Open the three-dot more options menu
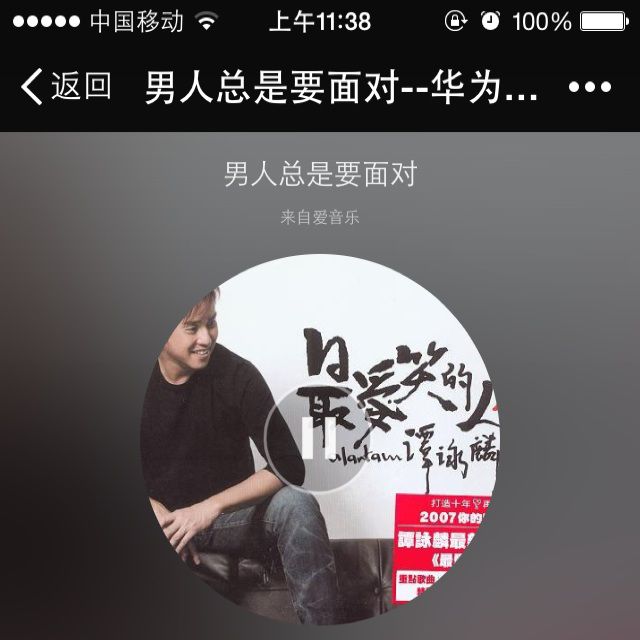Image resolution: width=640 pixels, height=640 pixels. [589, 87]
